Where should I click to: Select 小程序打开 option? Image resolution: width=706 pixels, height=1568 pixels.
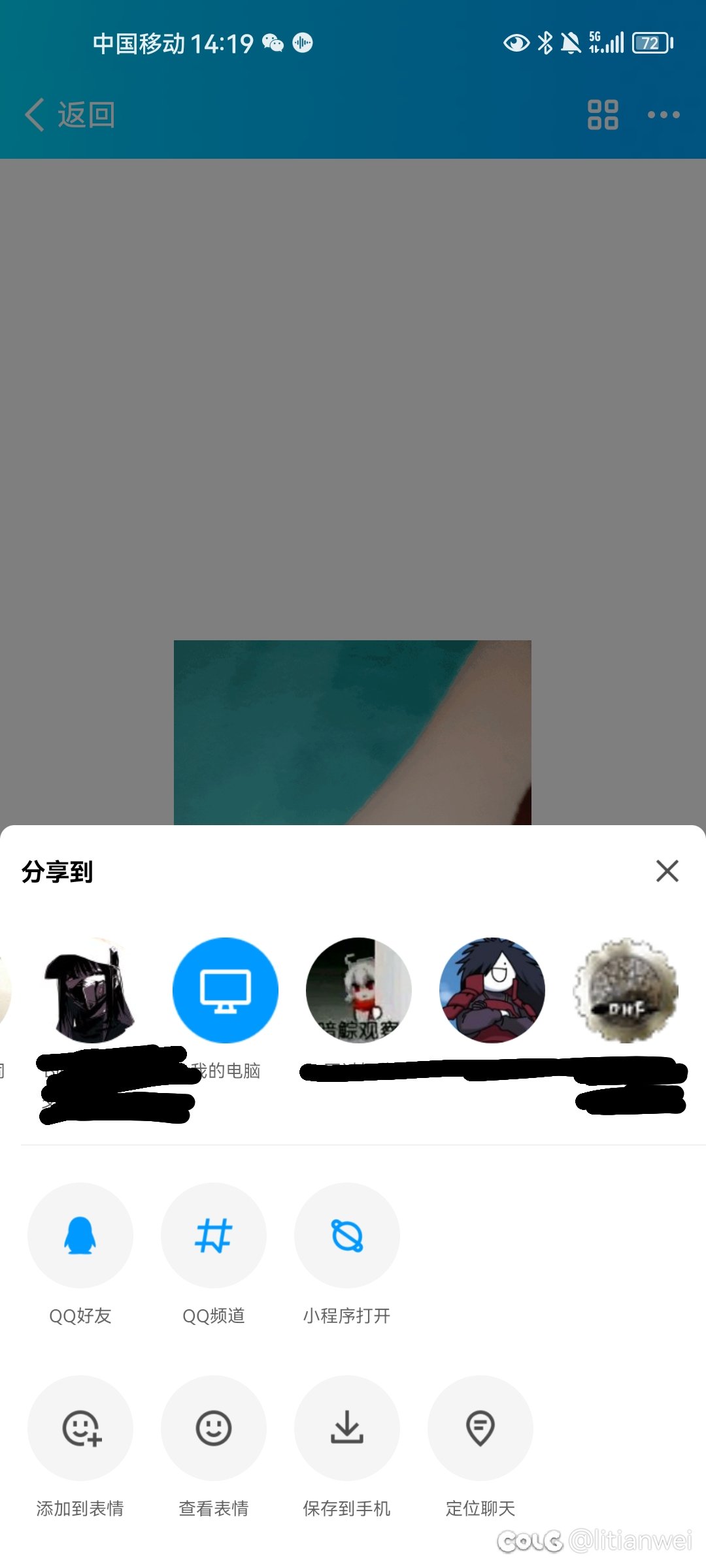click(347, 1235)
